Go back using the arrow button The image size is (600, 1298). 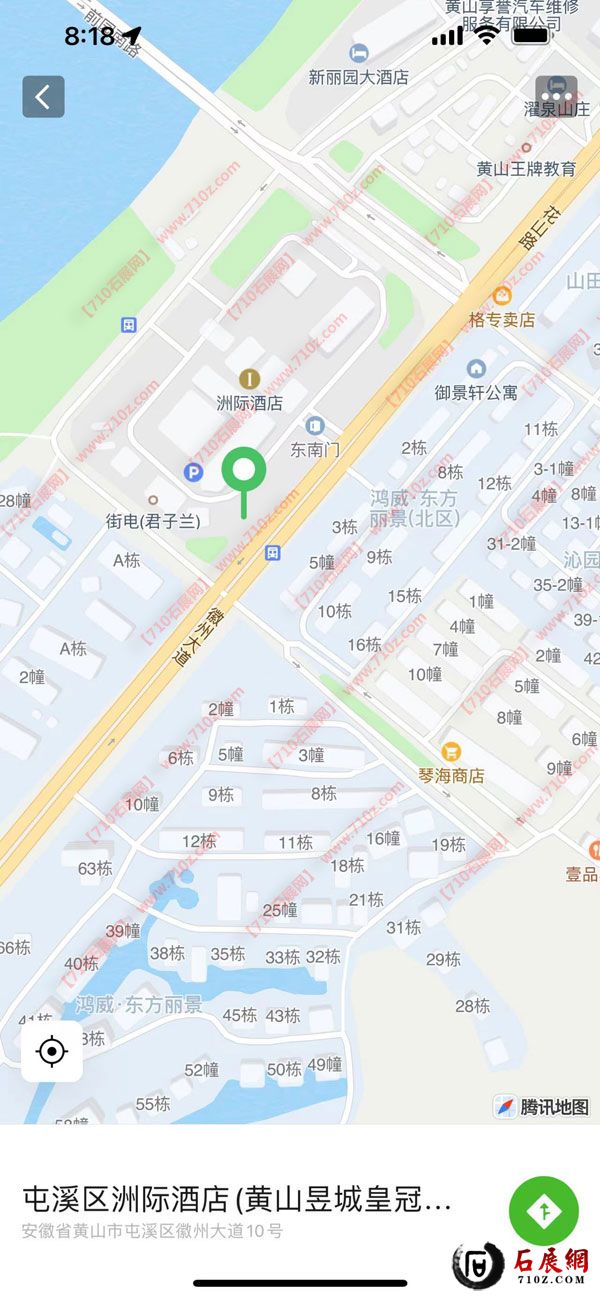[x=43, y=97]
